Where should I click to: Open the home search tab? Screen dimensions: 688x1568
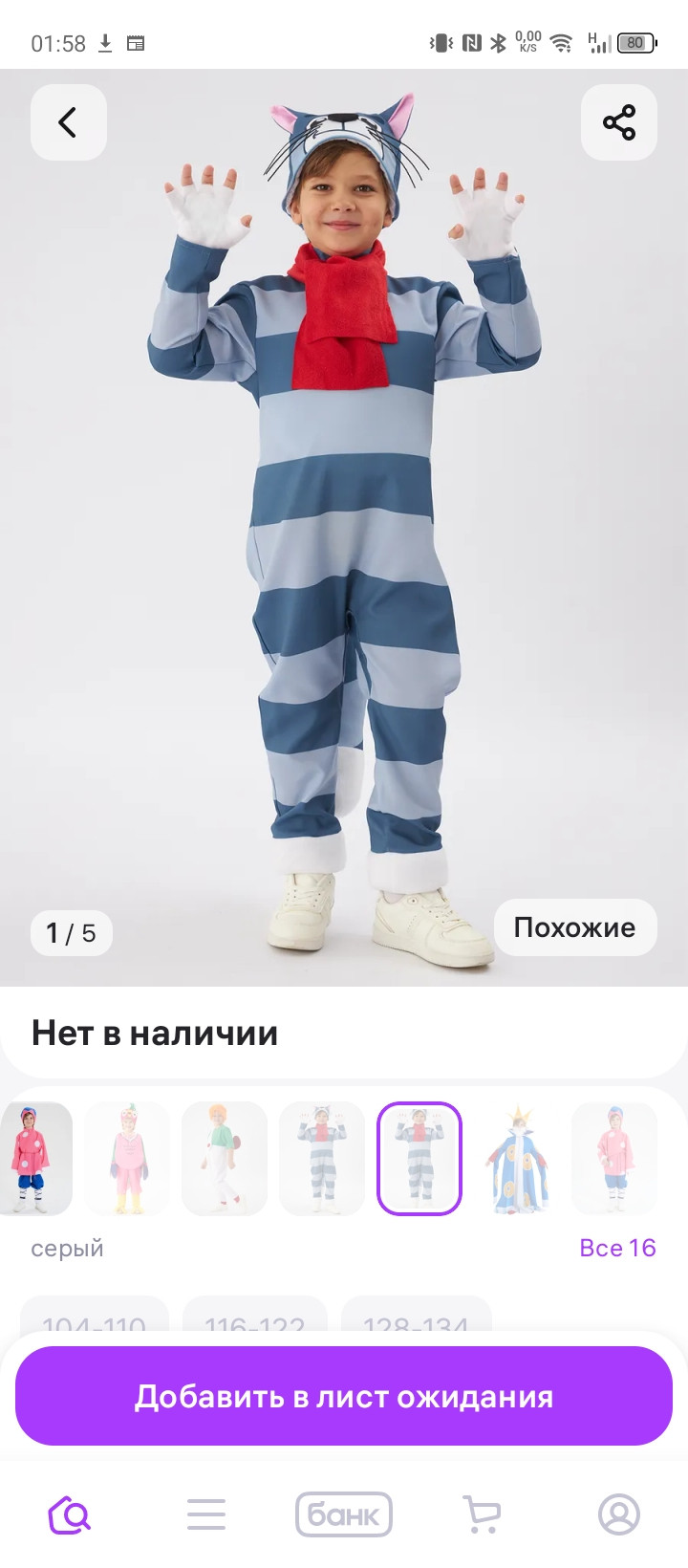pos(69,1514)
